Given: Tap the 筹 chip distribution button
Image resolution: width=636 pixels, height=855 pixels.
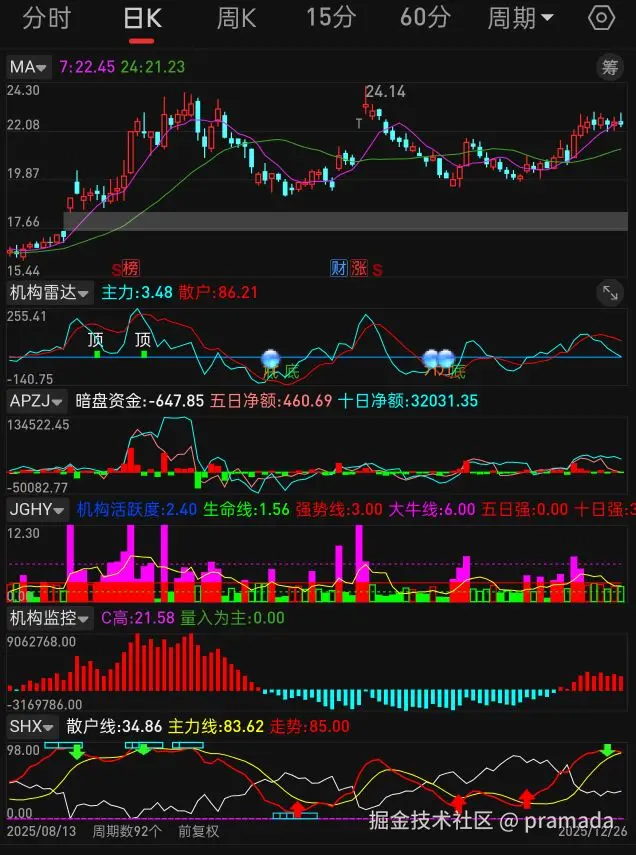Looking at the screenshot, I should coord(610,67).
